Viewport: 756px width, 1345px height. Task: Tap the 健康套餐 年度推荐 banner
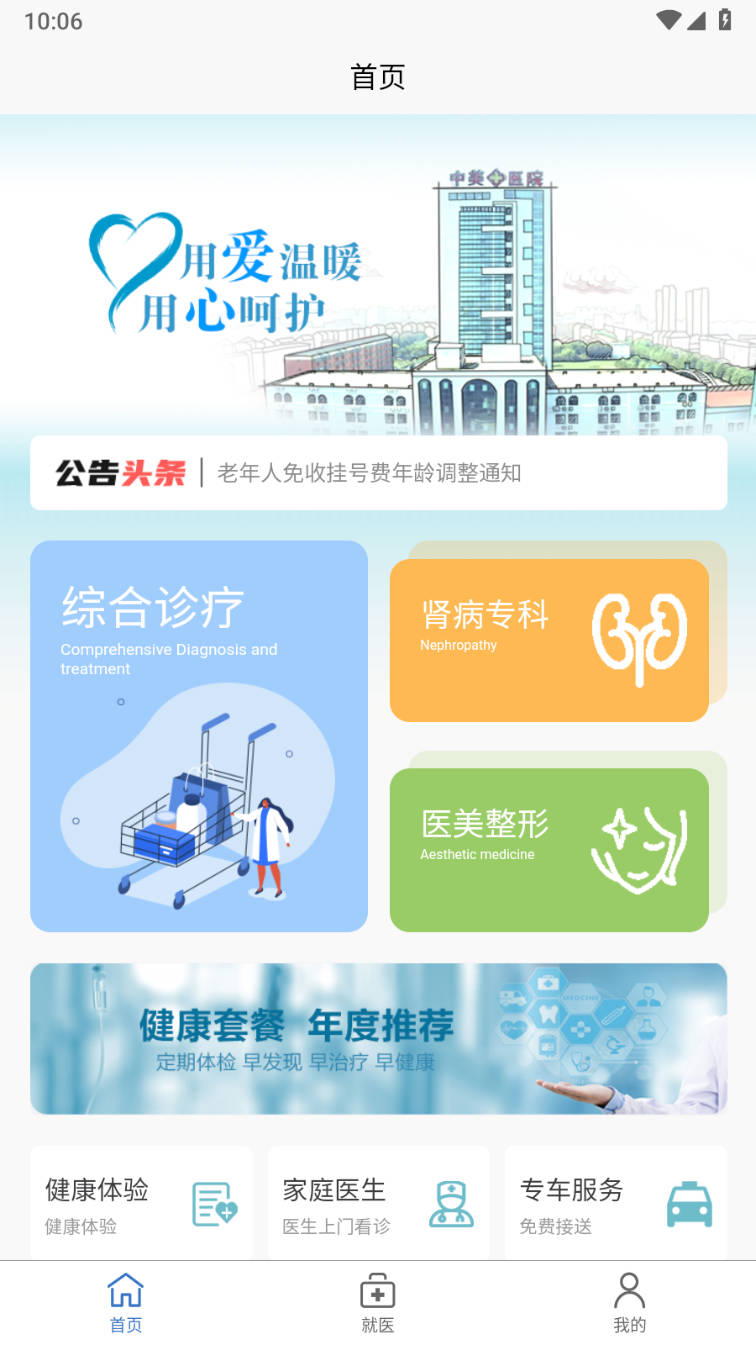pyautogui.click(x=378, y=1038)
